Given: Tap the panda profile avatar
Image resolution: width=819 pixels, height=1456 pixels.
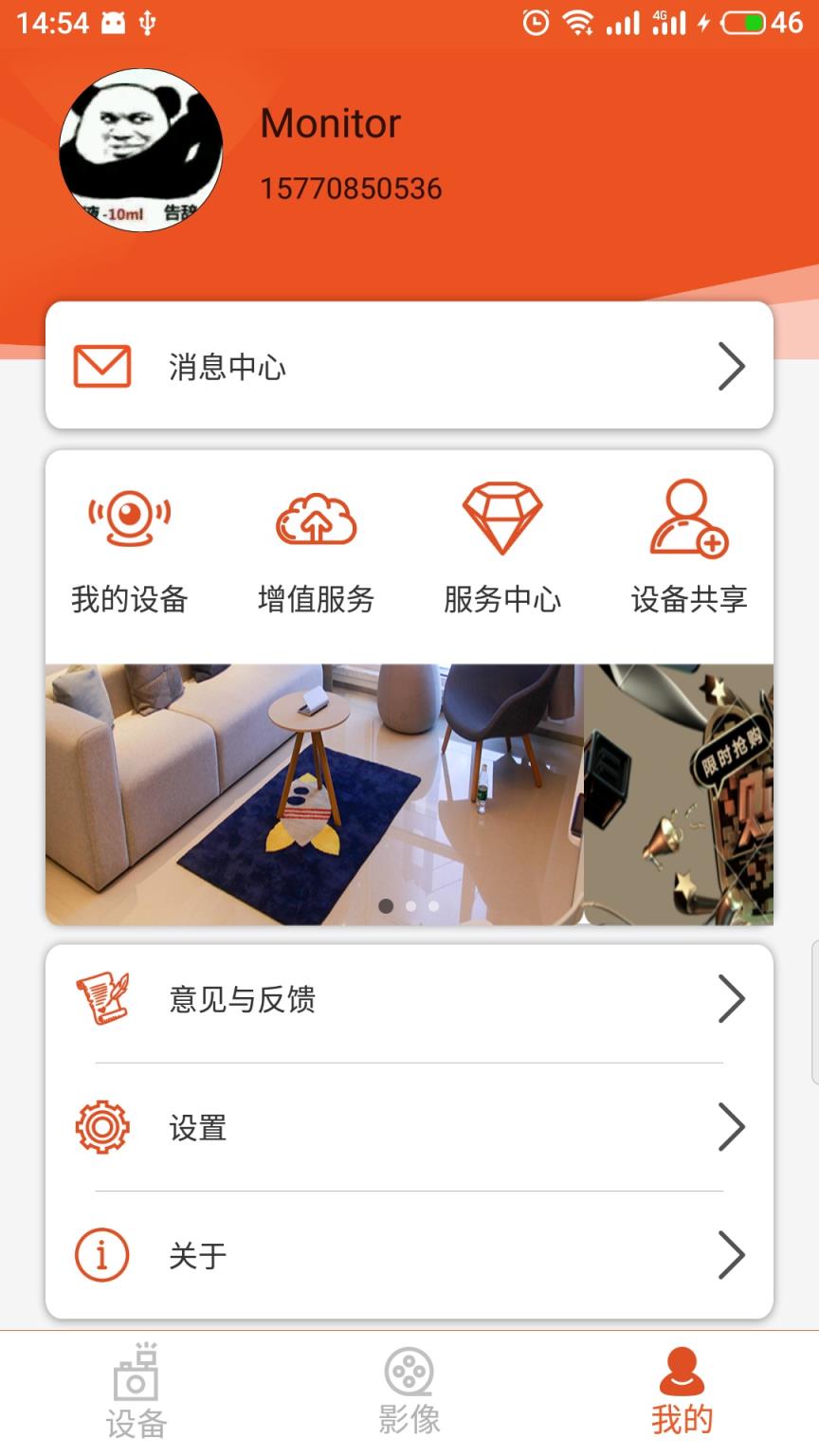Looking at the screenshot, I should click(x=141, y=151).
